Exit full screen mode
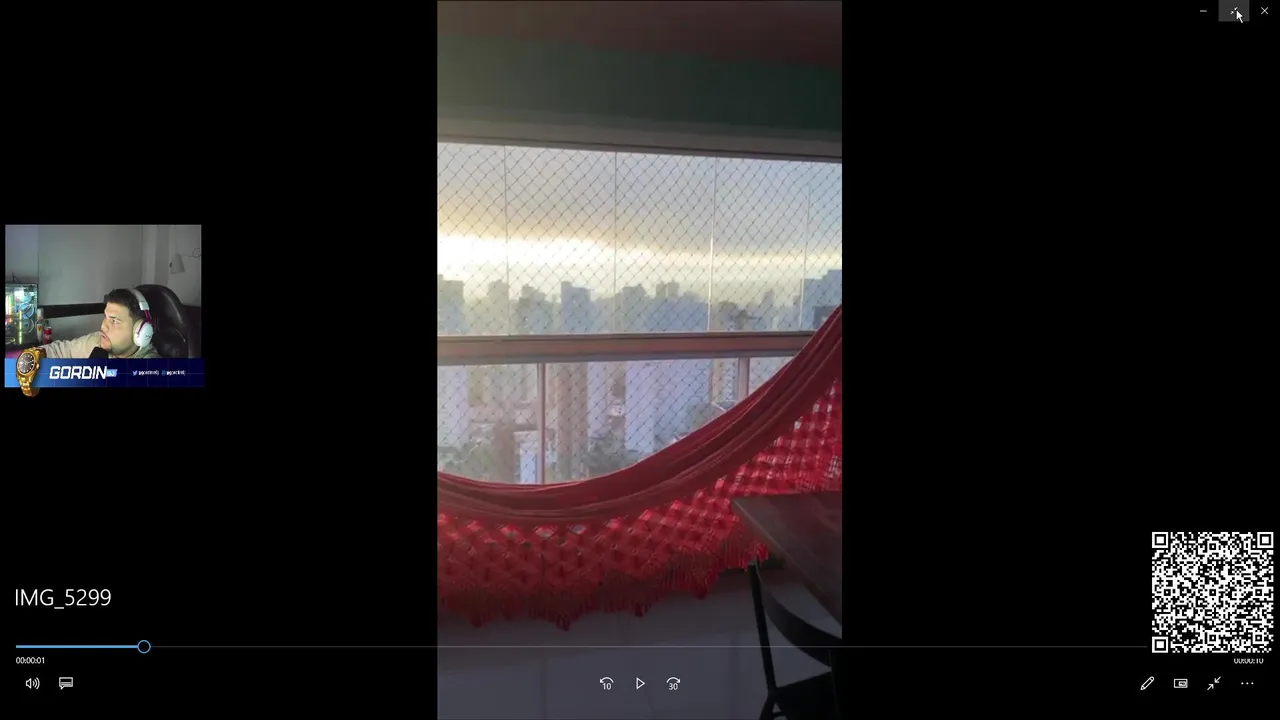 (1214, 684)
